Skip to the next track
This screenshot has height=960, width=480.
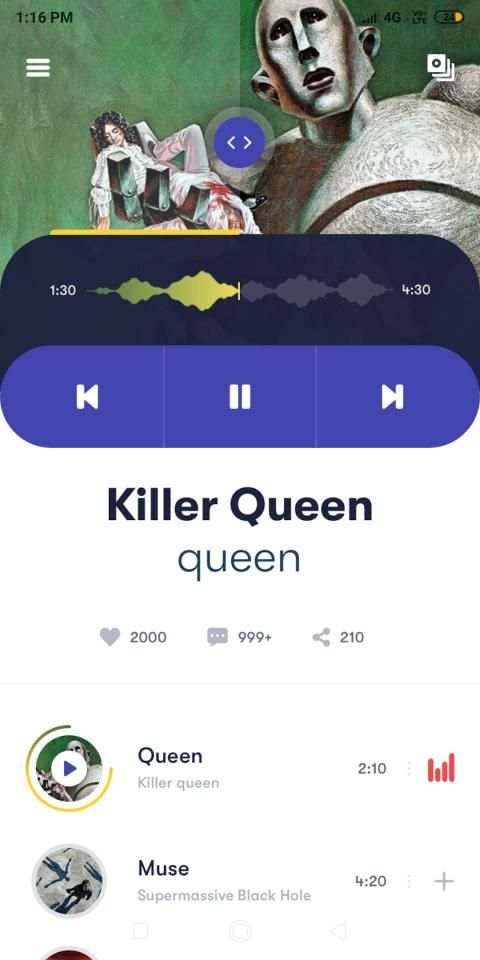pyautogui.click(x=392, y=397)
